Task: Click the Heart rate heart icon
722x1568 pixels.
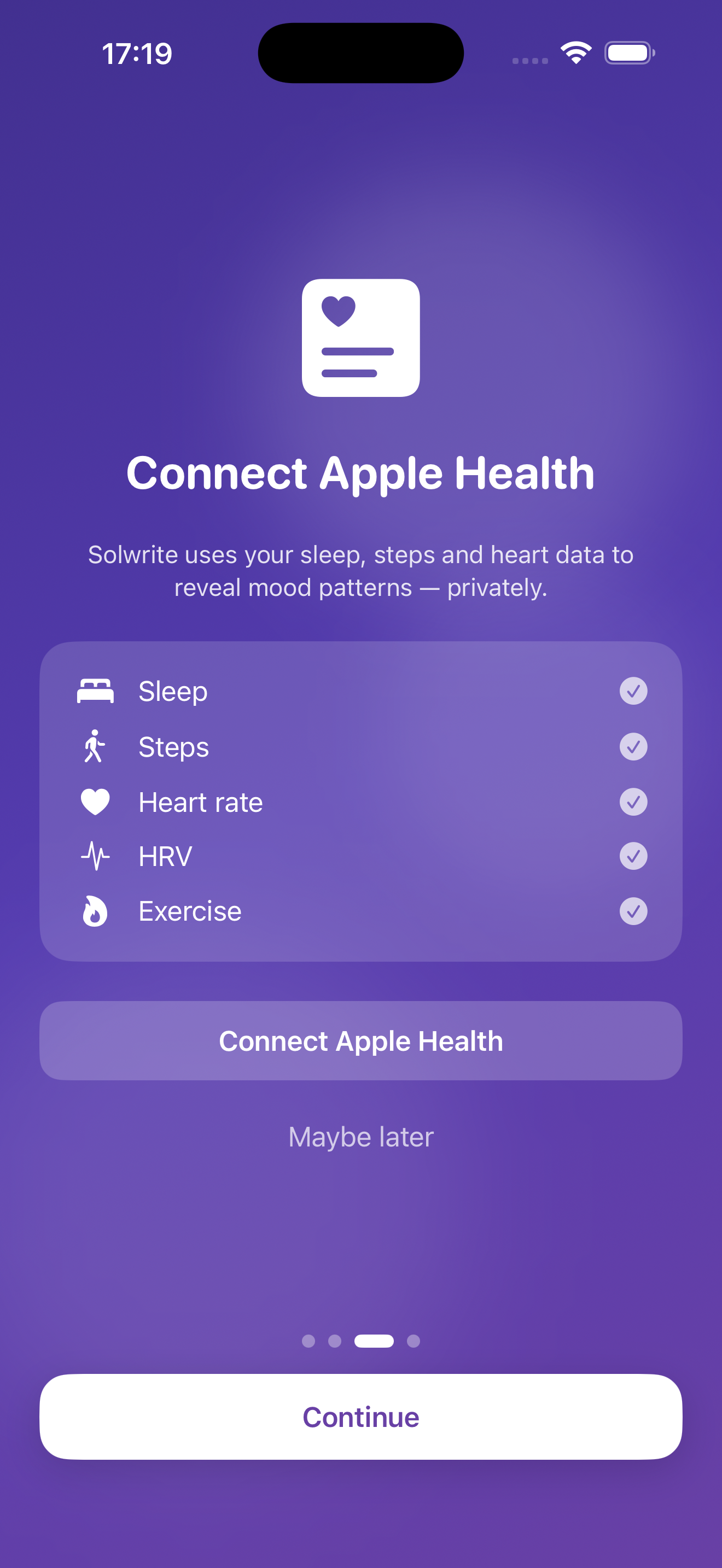Action: 96,801
